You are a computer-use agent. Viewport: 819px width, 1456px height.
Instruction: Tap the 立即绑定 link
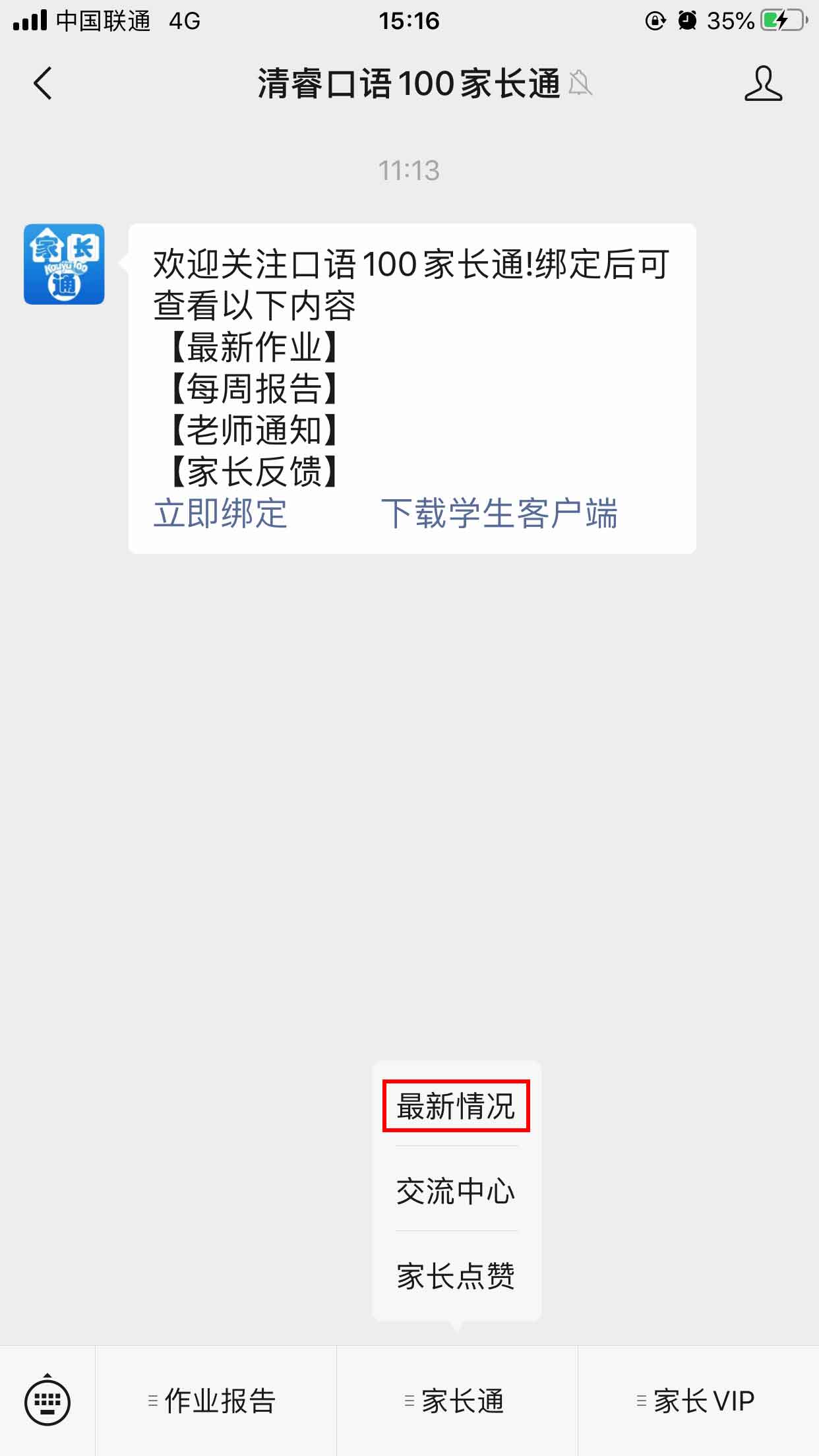point(220,513)
